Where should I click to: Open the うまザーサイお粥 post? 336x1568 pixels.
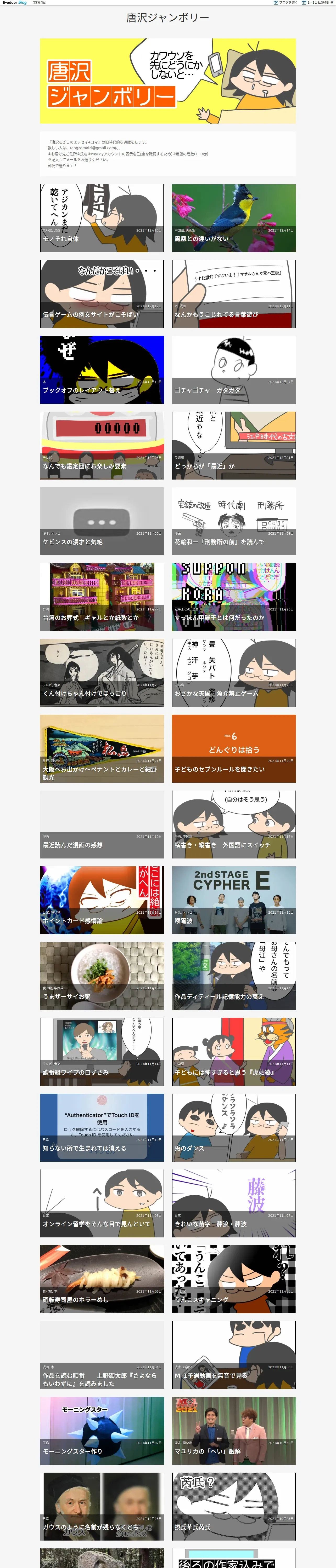tap(102, 976)
